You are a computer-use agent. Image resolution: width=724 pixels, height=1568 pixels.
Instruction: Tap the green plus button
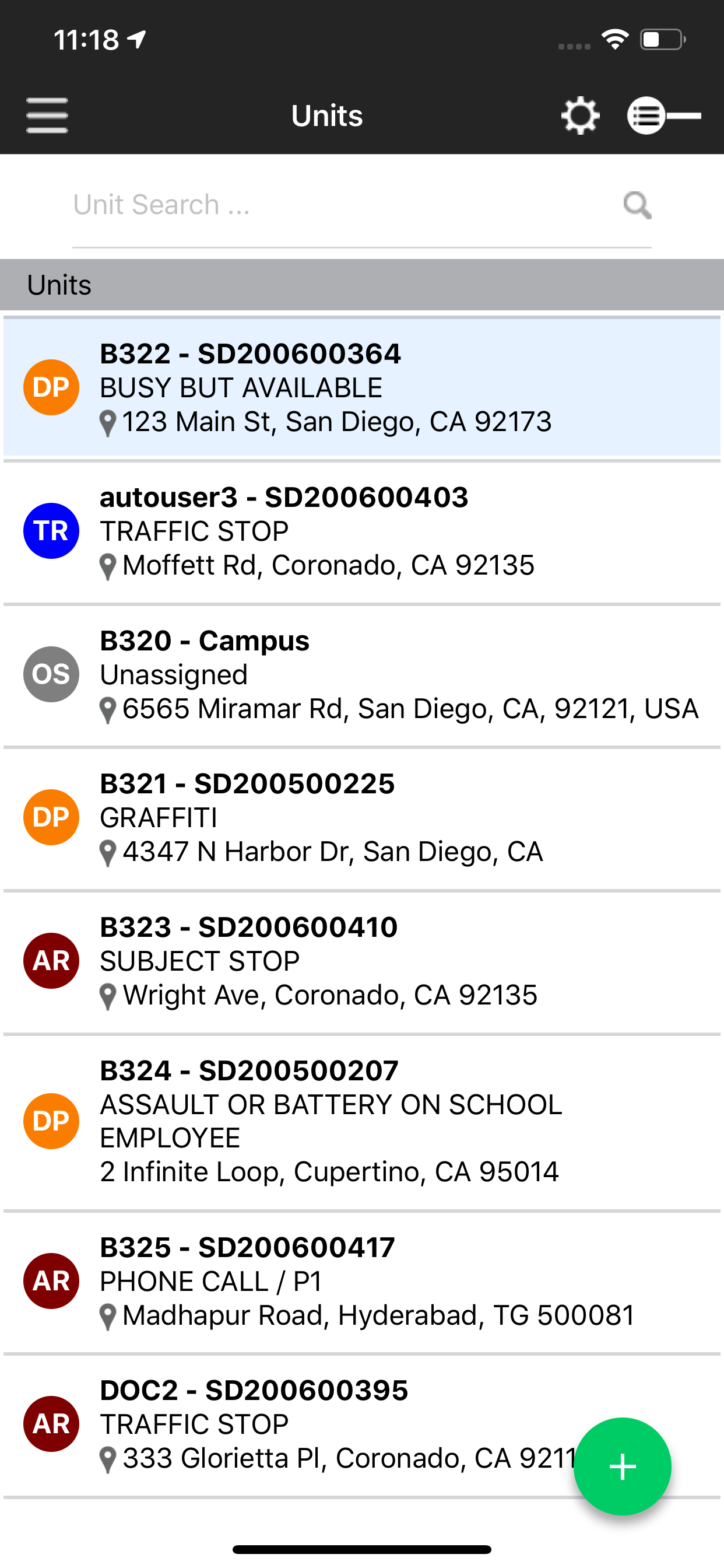coord(623,1466)
